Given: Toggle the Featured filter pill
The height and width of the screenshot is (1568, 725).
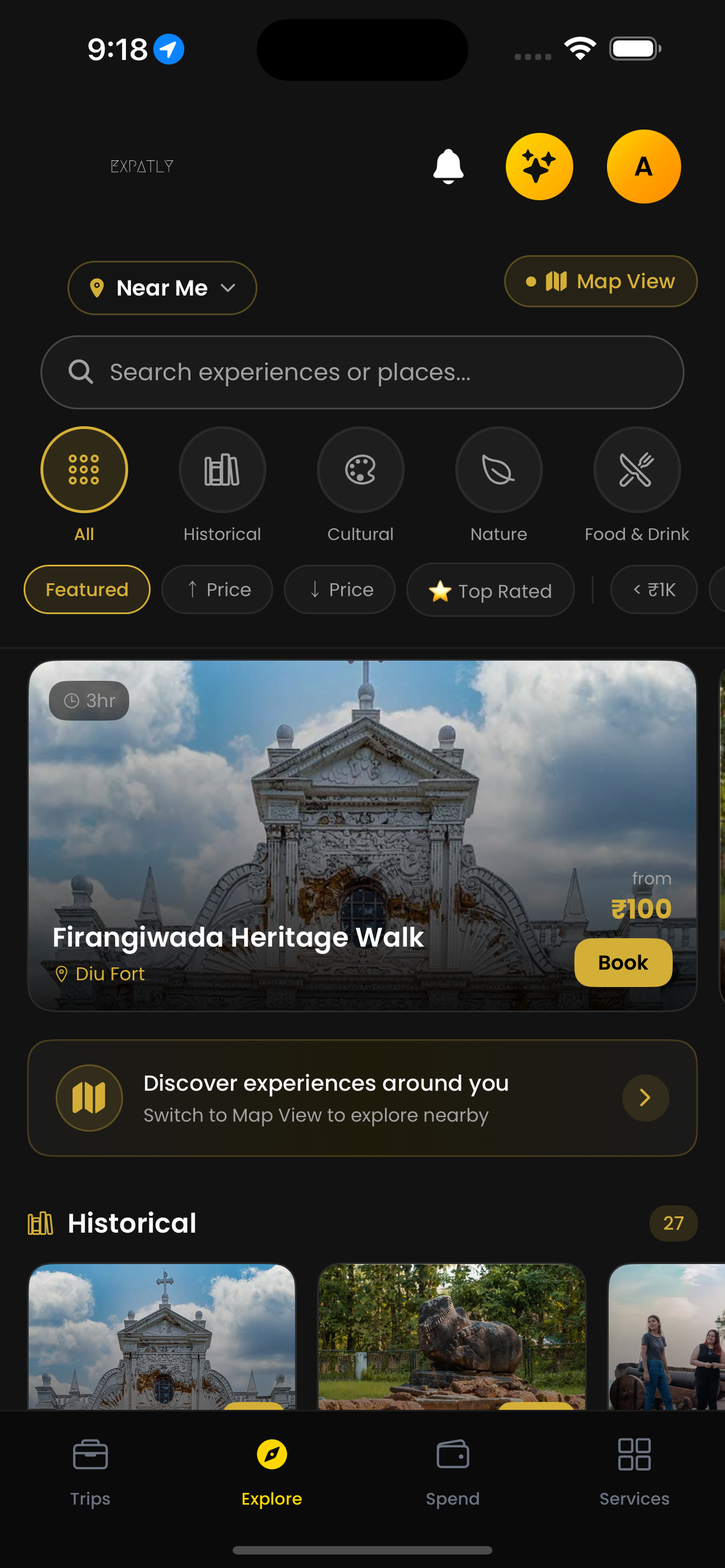Looking at the screenshot, I should pos(86,589).
